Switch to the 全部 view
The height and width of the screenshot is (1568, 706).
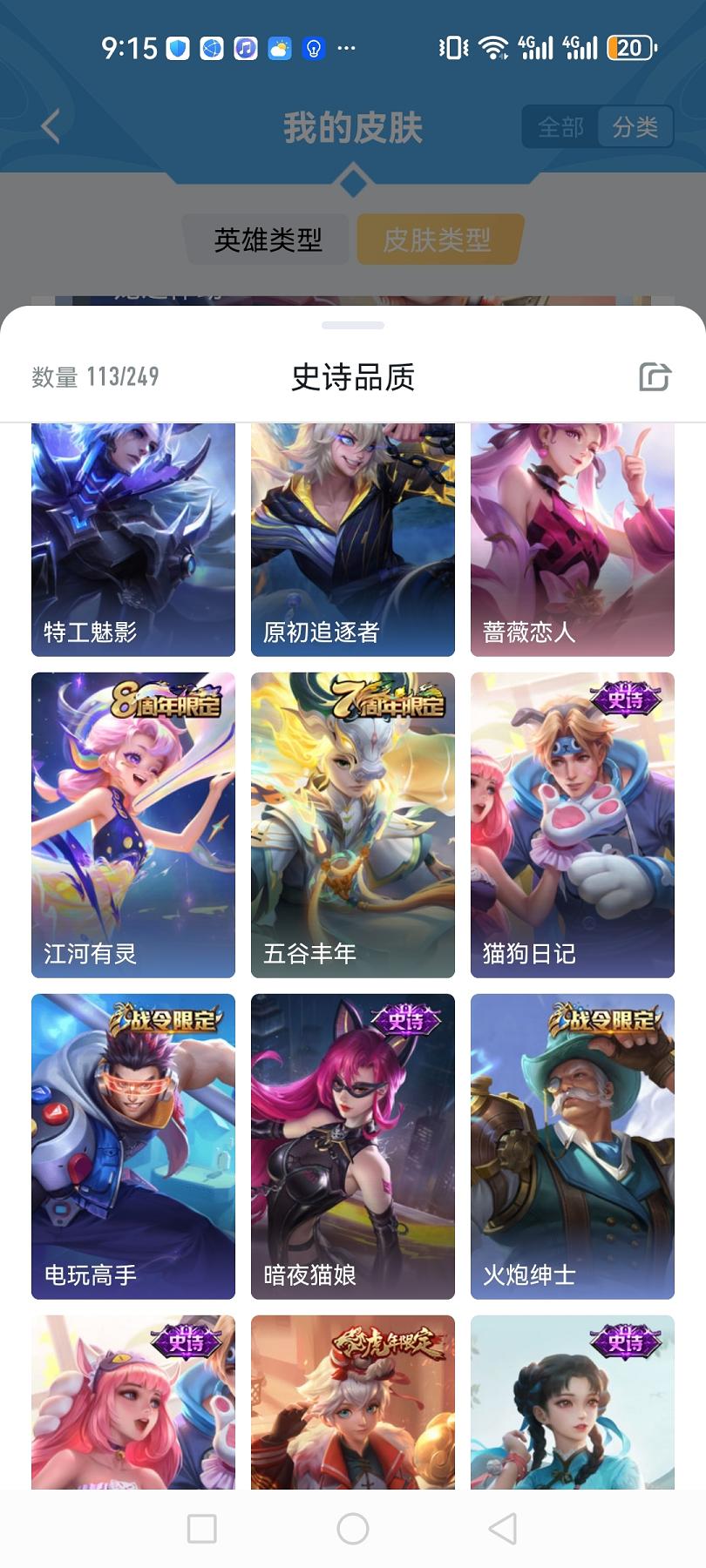(560, 127)
